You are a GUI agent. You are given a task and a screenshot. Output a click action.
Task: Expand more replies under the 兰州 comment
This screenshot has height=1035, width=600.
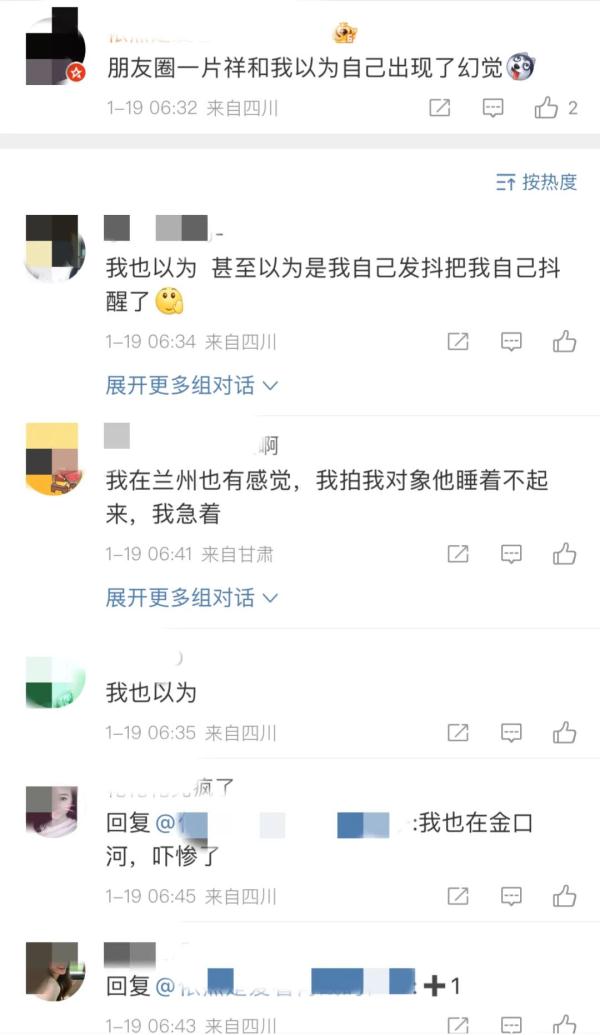(191, 597)
